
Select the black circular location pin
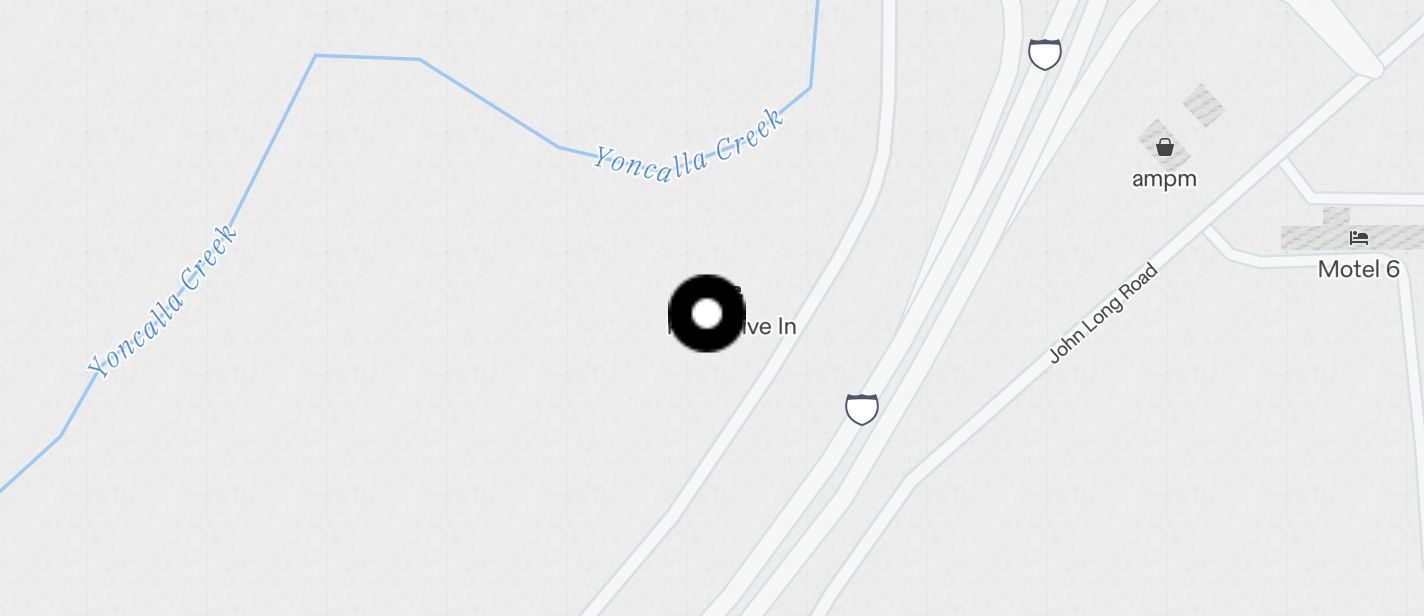707,314
